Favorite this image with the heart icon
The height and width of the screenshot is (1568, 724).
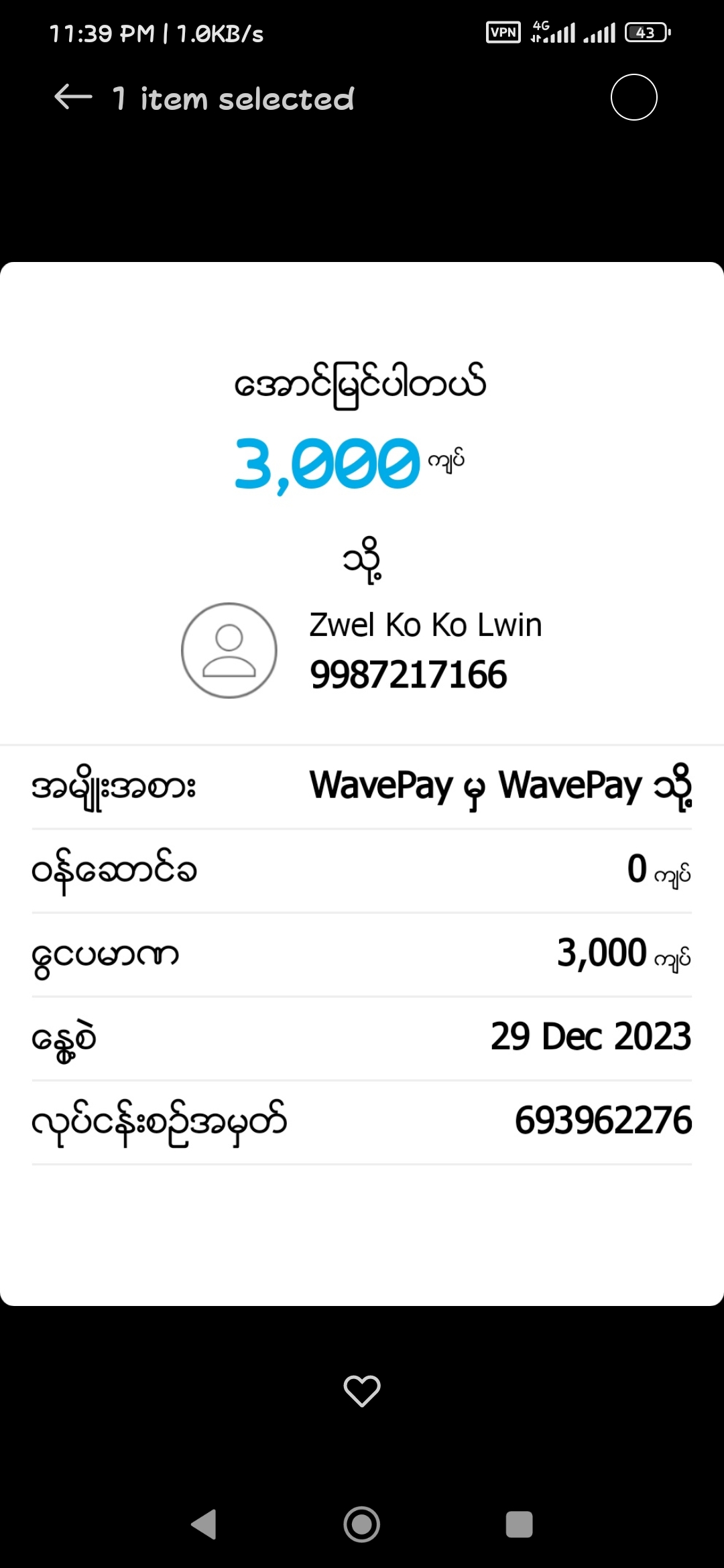tap(362, 1390)
